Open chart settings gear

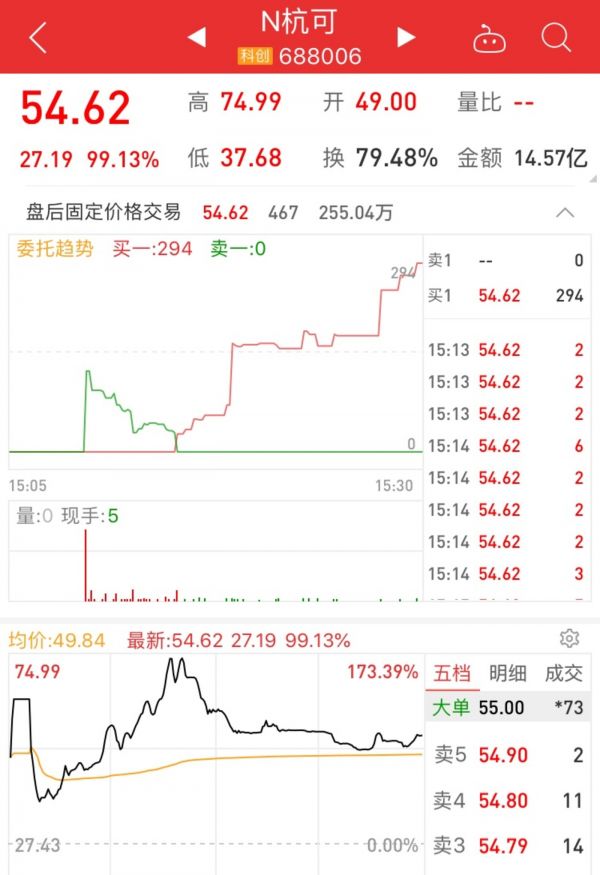click(x=570, y=639)
